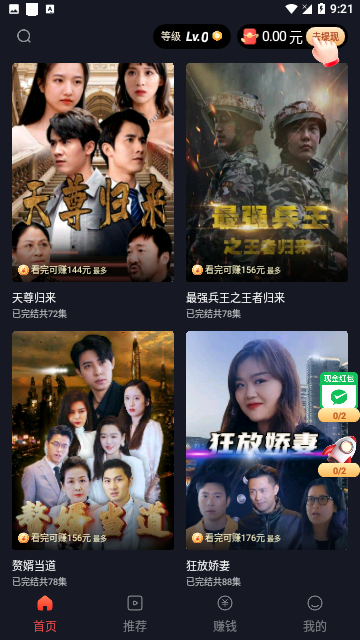Switch to the 推荐 tab
This screenshot has width=360, height=640.
135,614
